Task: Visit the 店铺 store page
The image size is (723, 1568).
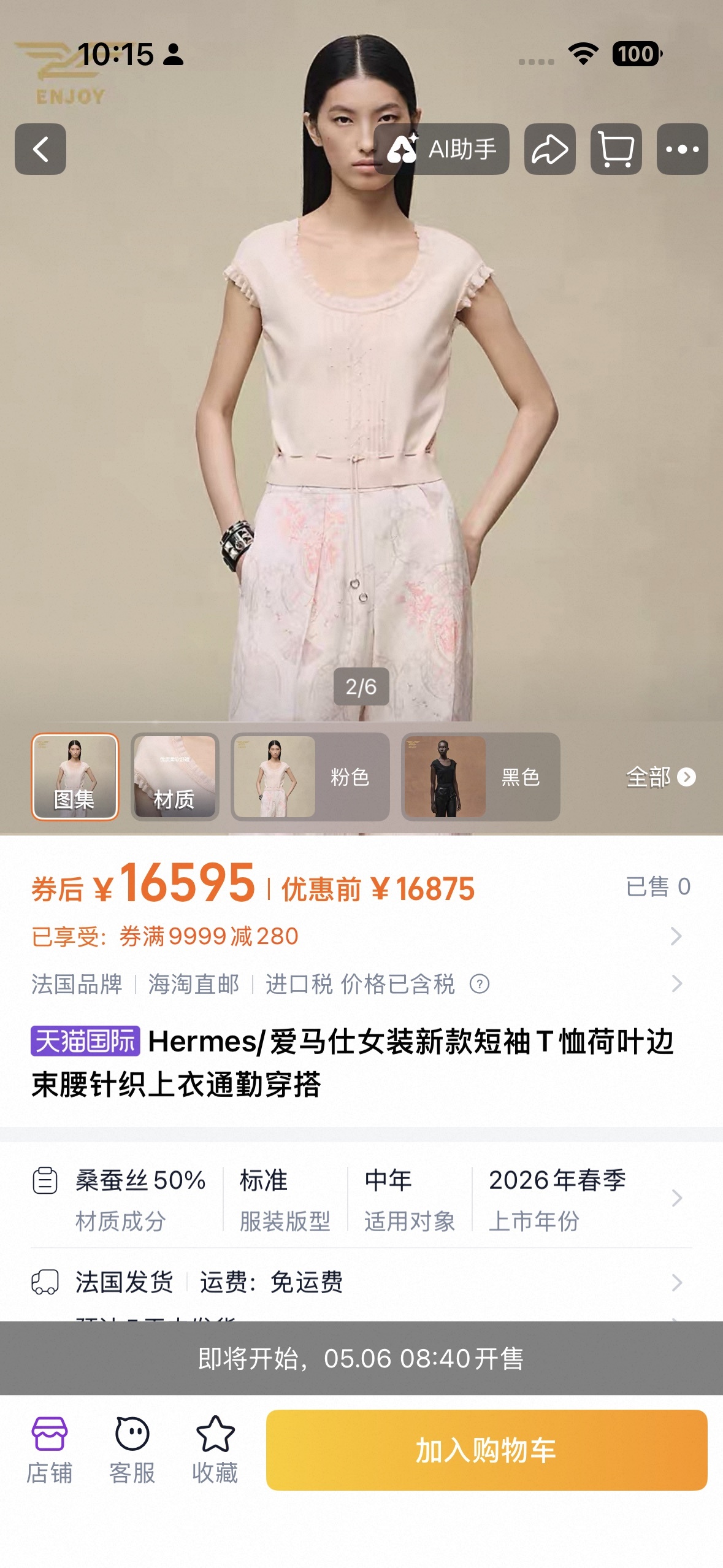Action: click(x=49, y=1449)
